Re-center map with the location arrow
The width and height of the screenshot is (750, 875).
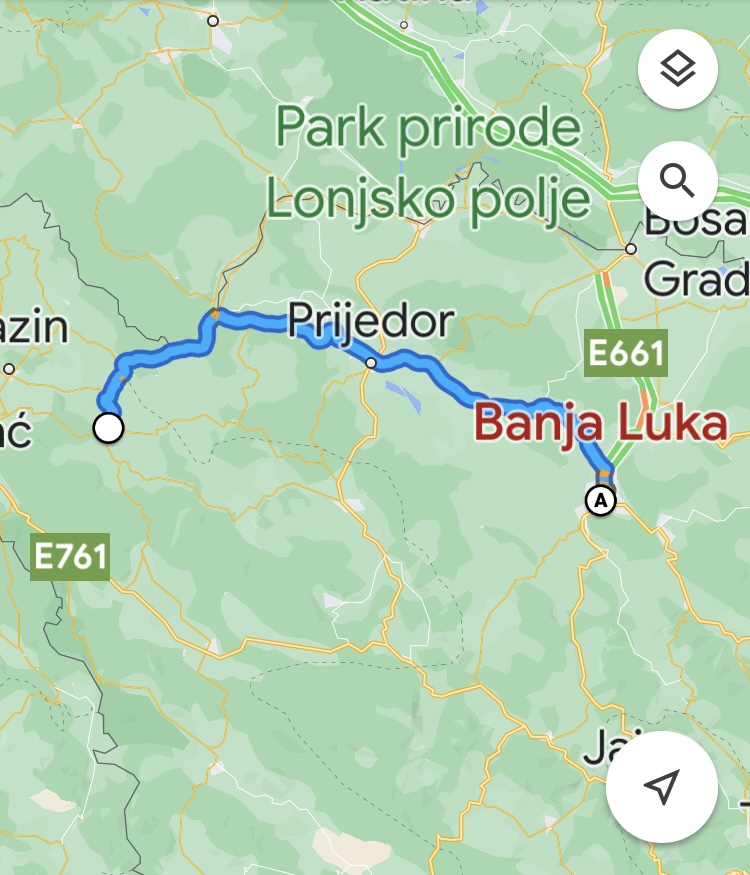click(x=661, y=786)
